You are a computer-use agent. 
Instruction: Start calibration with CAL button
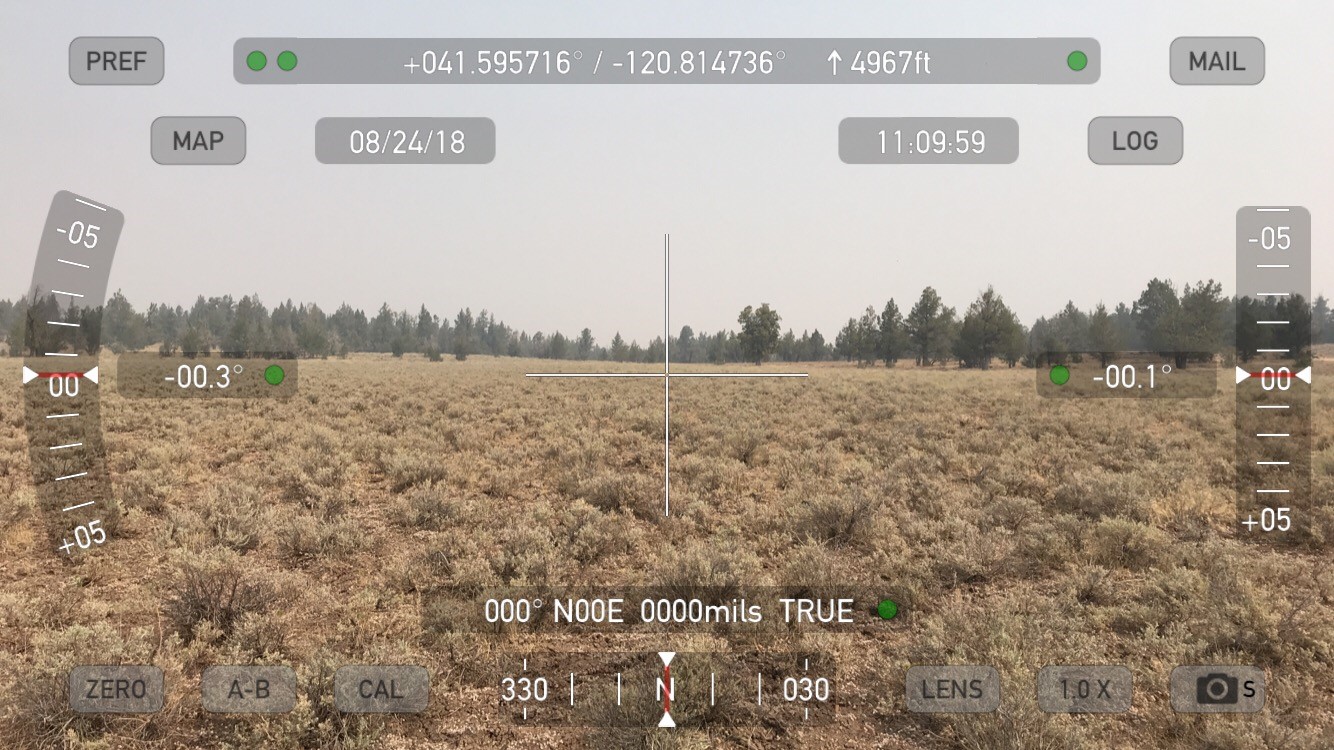381,689
